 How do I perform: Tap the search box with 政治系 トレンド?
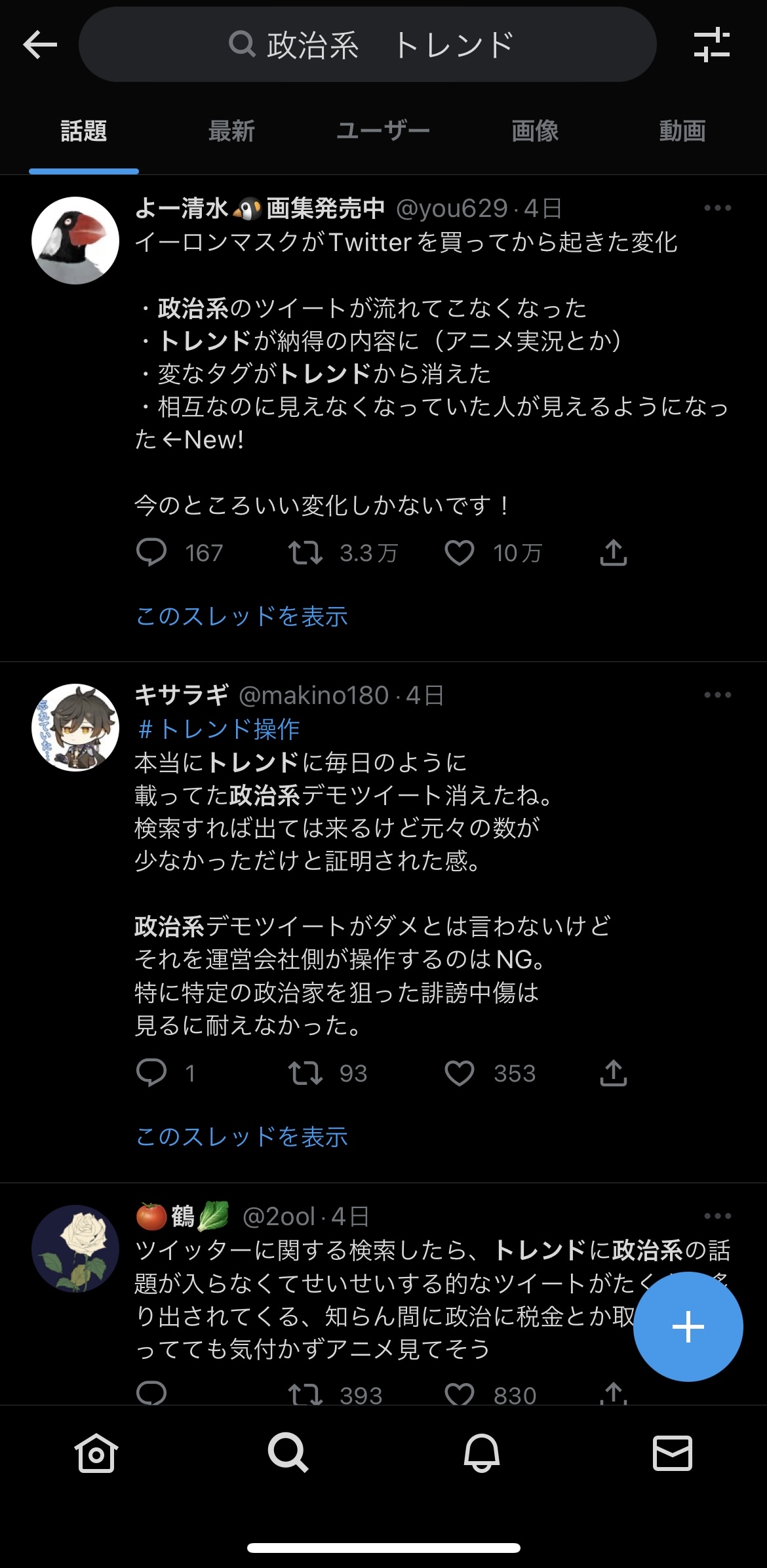[368, 45]
